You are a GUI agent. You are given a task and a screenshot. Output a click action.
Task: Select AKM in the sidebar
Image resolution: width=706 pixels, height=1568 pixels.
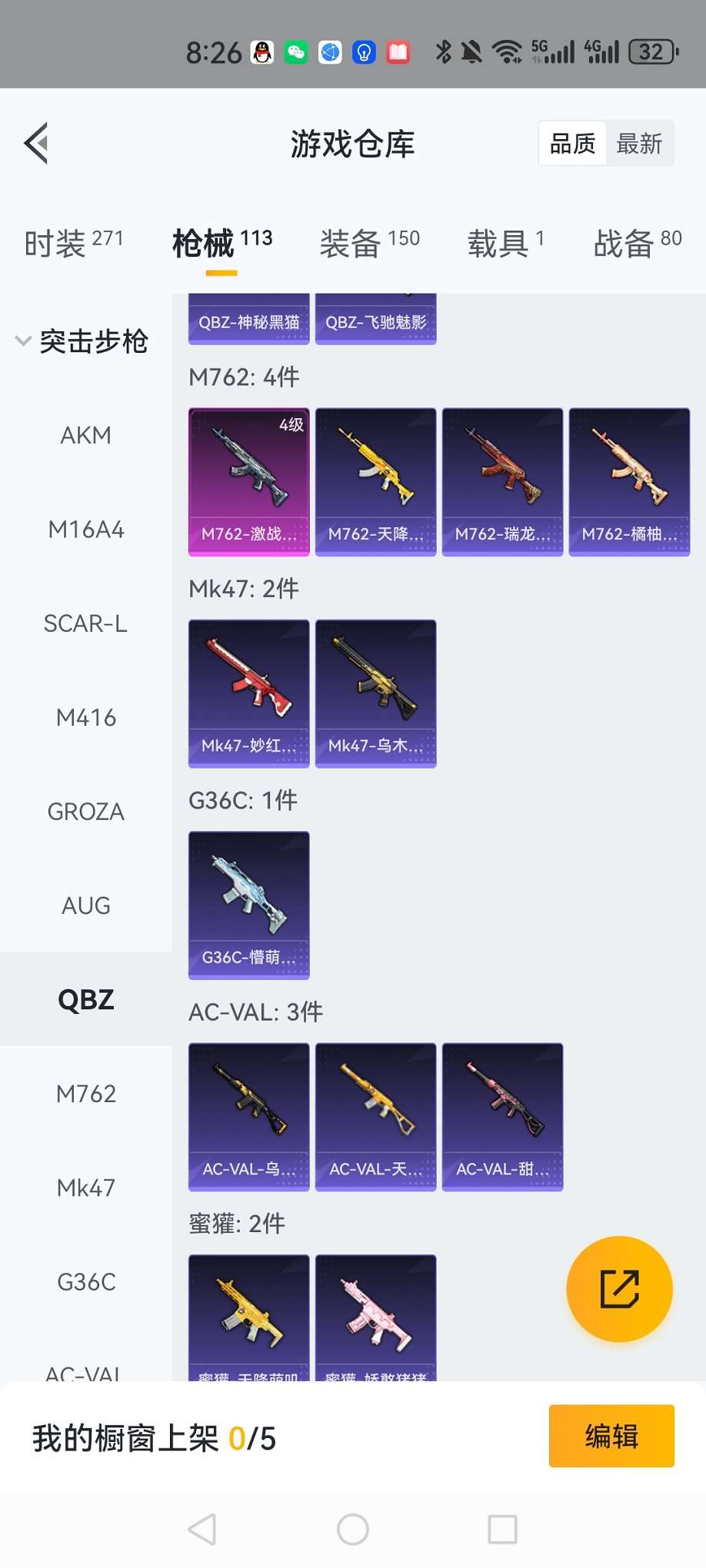coord(85,436)
